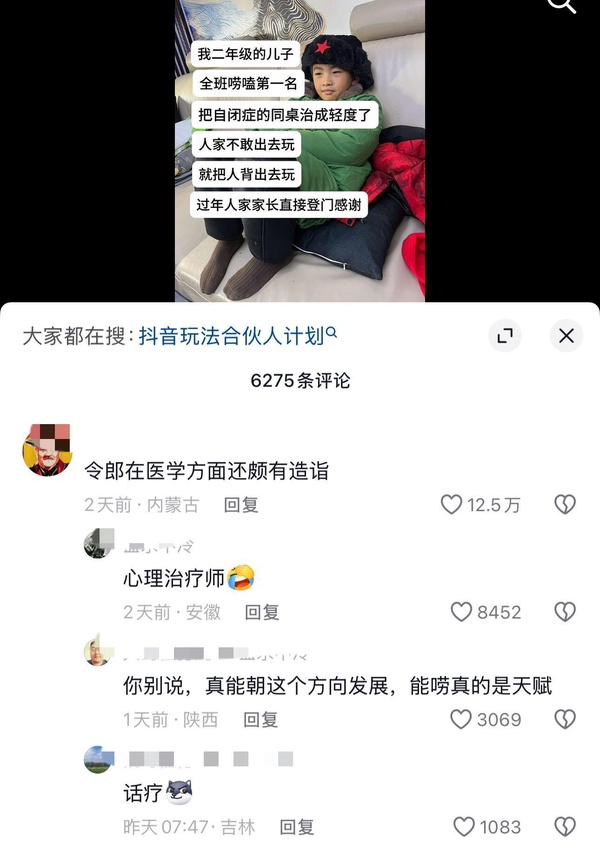Dislike the comment from 陕西
Image resolution: width=600 pixels, height=851 pixels.
click(565, 719)
